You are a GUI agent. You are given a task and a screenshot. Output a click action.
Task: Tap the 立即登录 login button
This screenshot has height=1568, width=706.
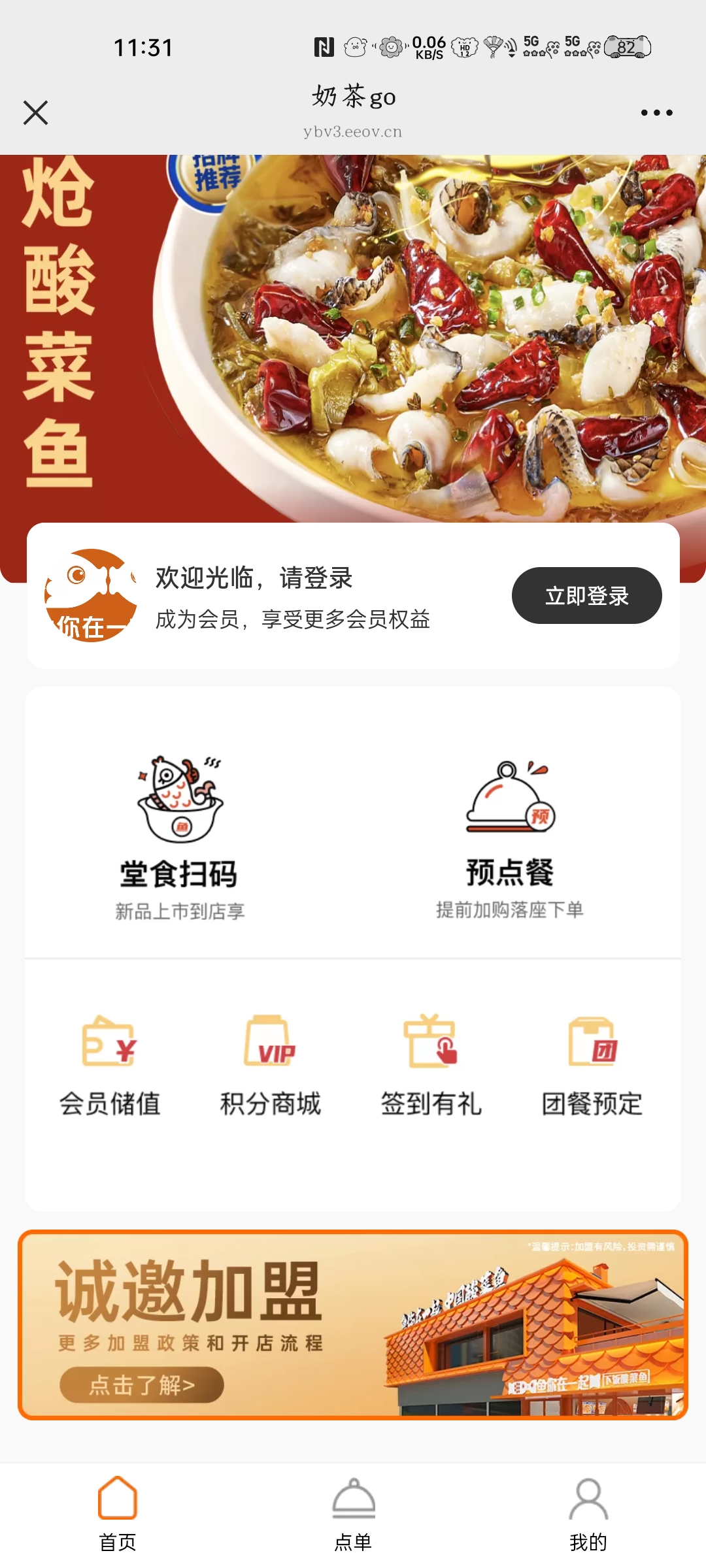tap(586, 595)
